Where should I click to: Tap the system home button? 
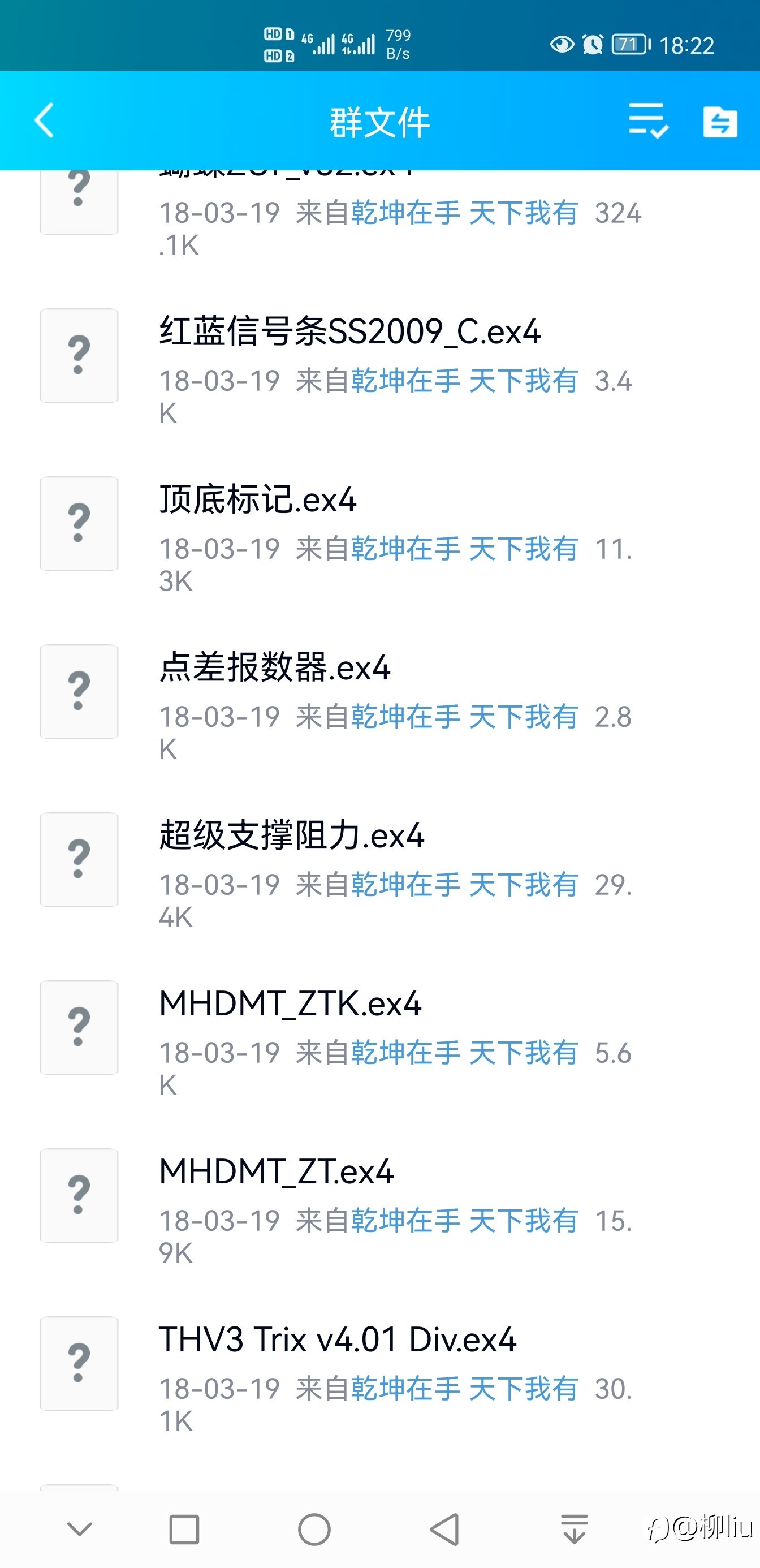point(314,1529)
